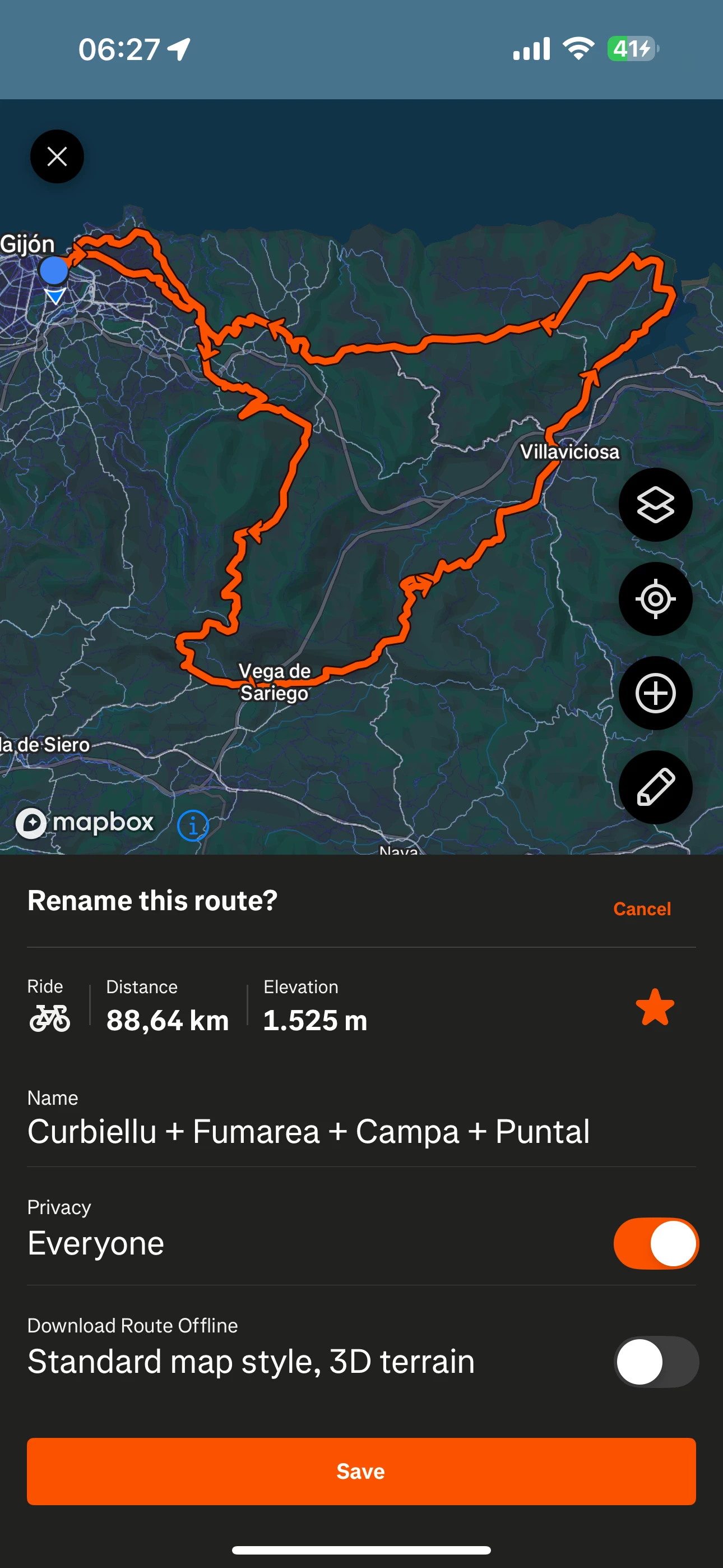Unstar this route with orange star
Image resolution: width=723 pixels, height=1568 pixels.
coord(654,1007)
